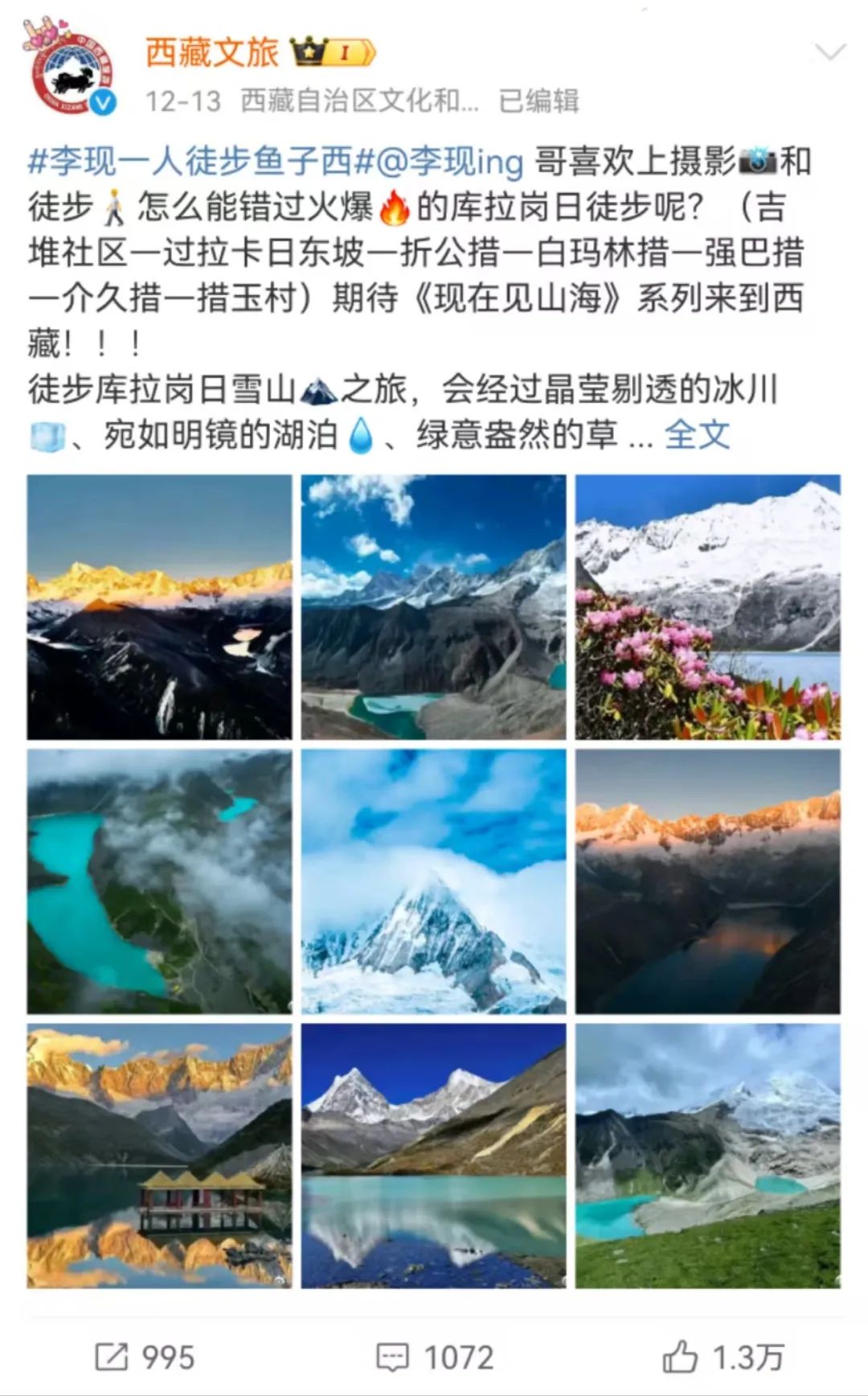Open the snowy peak among clouds photo

point(433,881)
